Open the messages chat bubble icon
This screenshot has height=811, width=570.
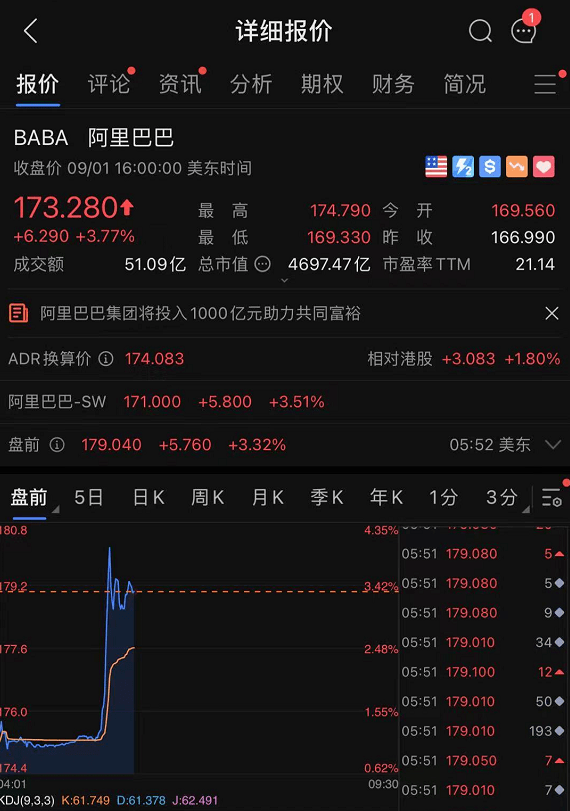(523, 31)
